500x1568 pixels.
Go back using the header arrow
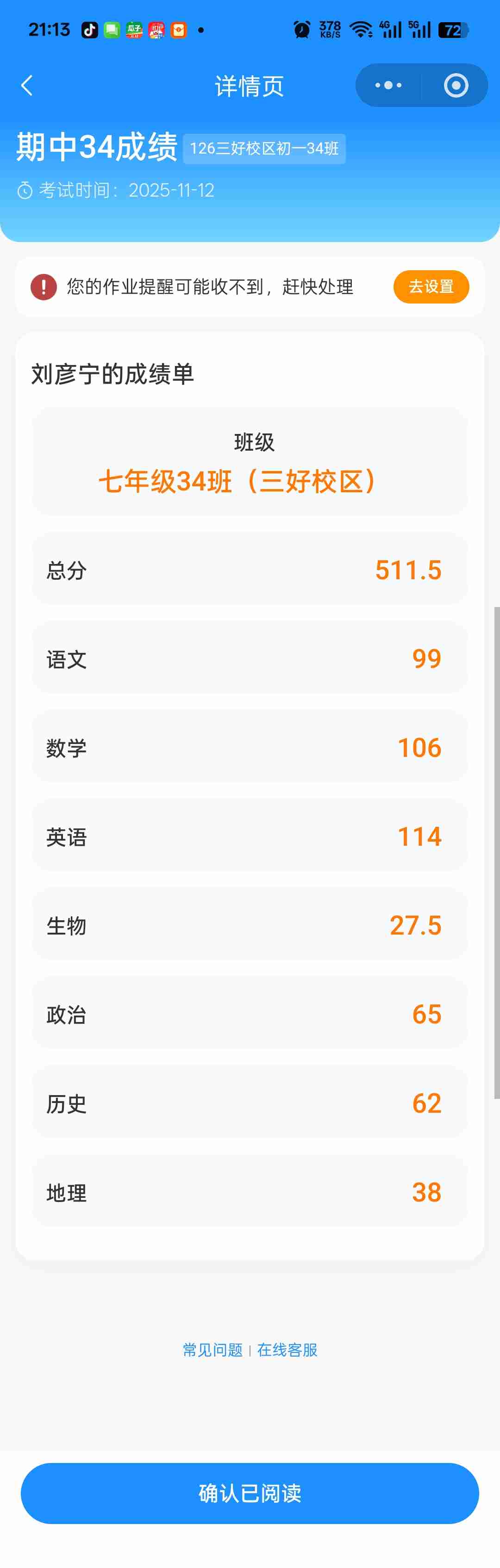27,86
